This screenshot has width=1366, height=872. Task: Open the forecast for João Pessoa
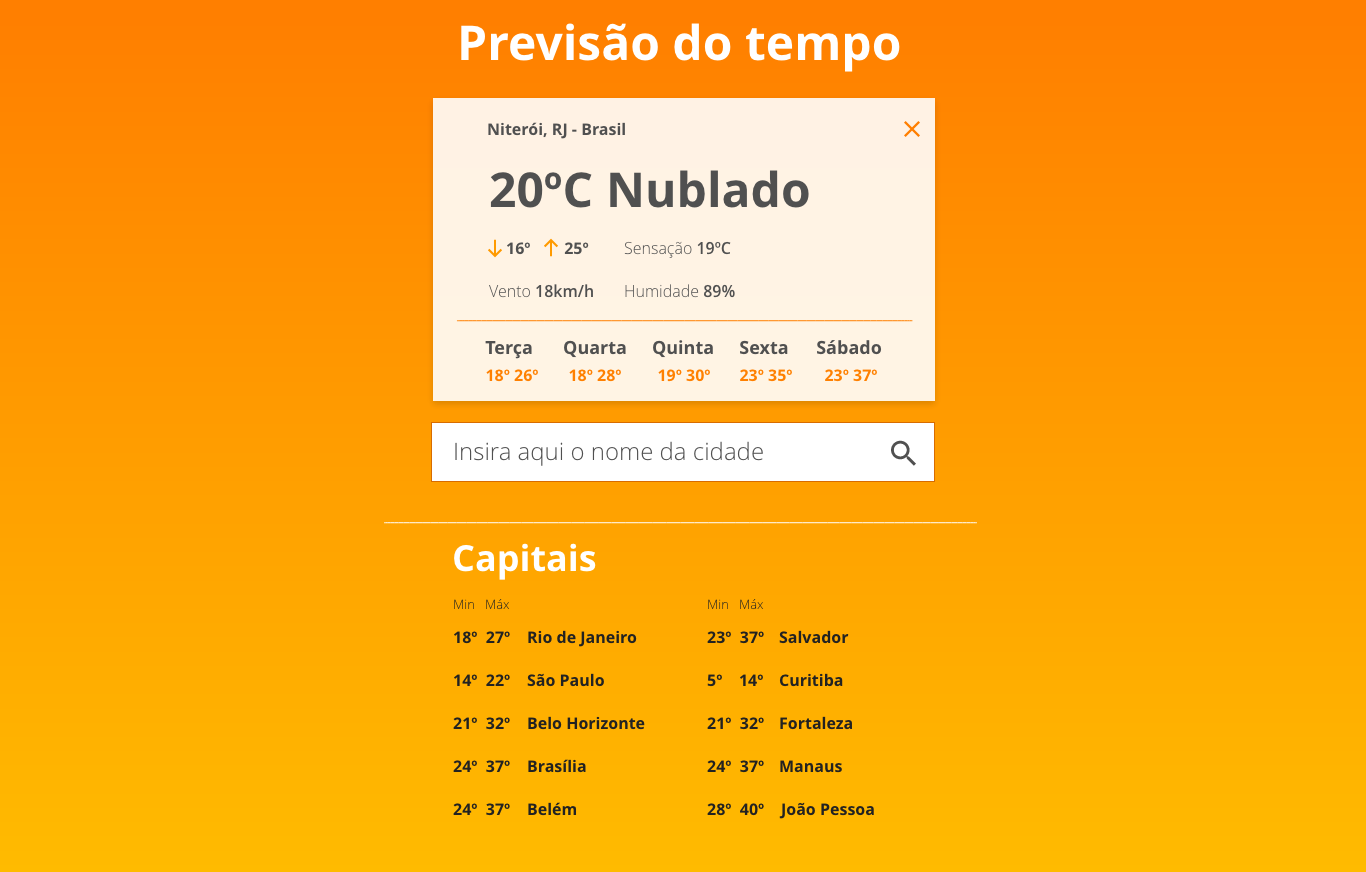click(x=827, y=810)
